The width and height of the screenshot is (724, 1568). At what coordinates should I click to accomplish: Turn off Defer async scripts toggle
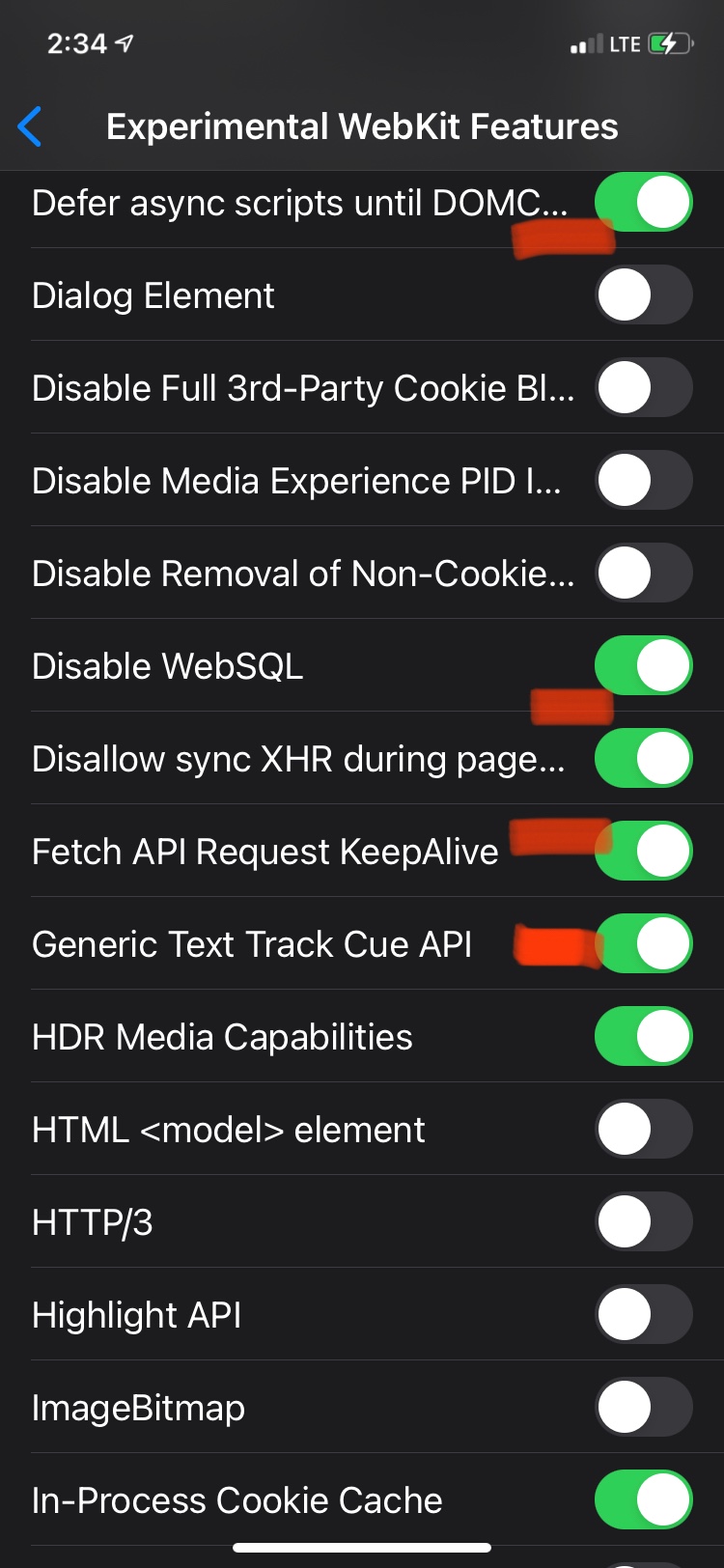coord(644,202)
